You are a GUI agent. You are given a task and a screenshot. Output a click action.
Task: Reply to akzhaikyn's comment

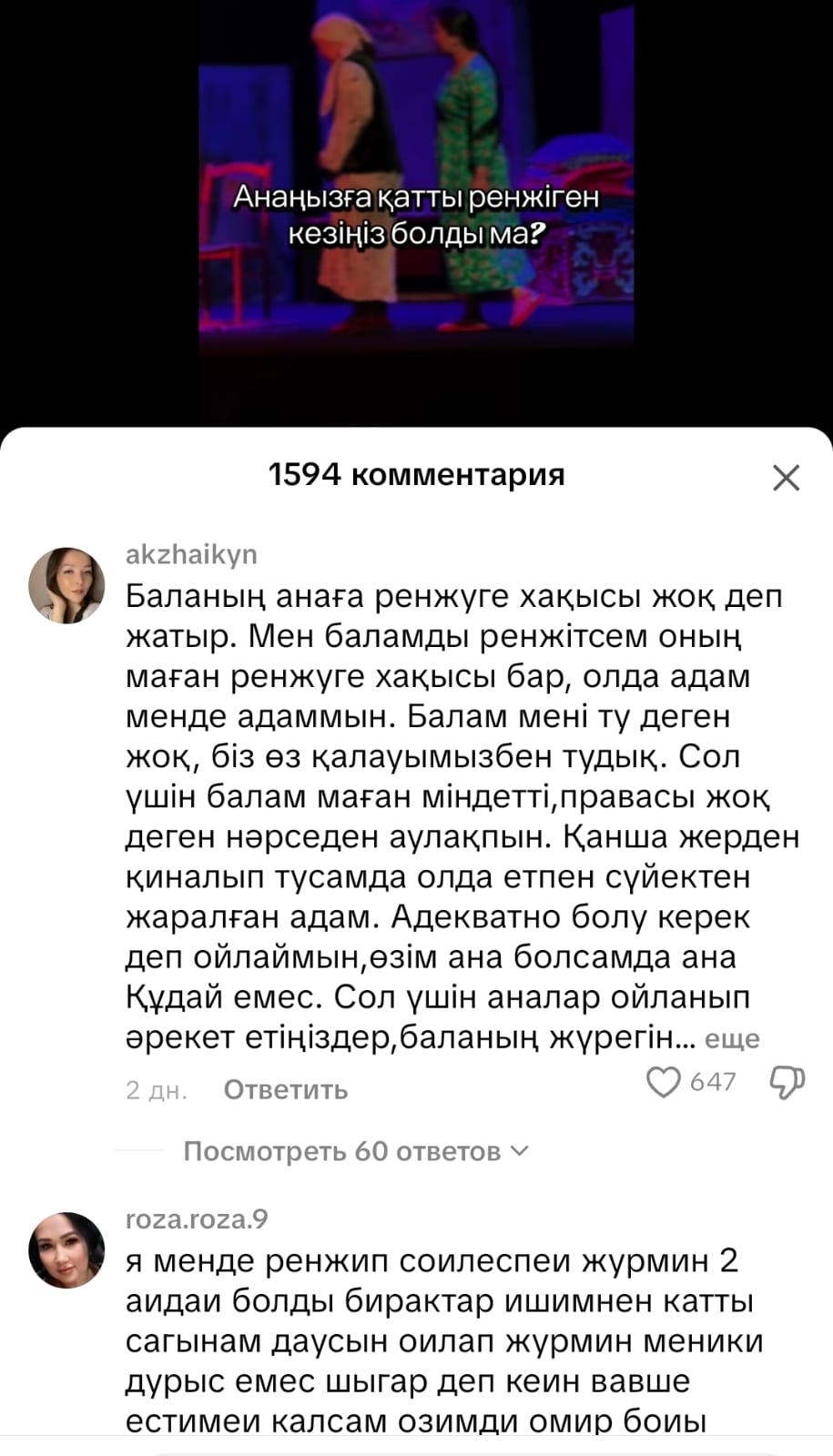[x=286, y=1089]
